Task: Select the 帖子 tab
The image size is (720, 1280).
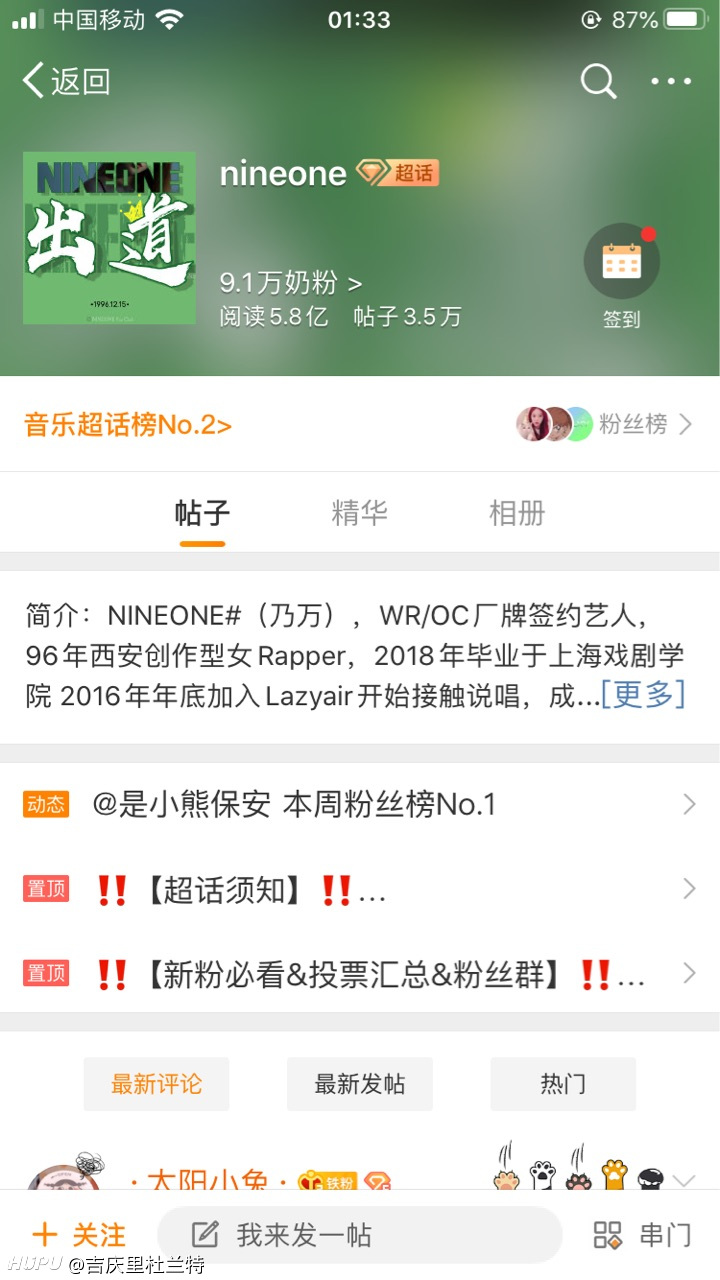Action: tap(202, 513)
